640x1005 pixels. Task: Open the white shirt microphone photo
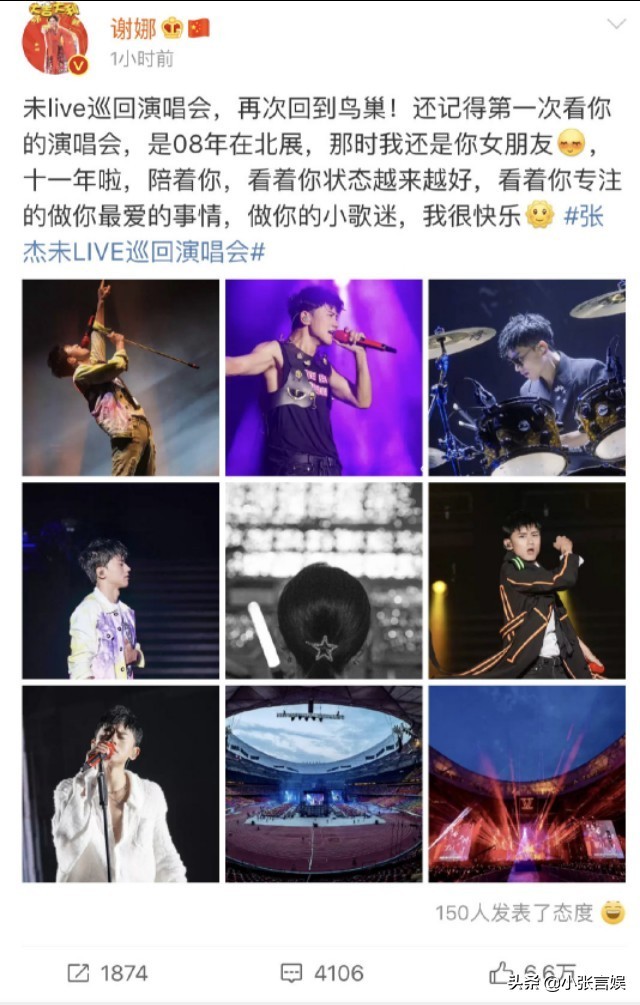pyautogui.click(x=121, y=784)
